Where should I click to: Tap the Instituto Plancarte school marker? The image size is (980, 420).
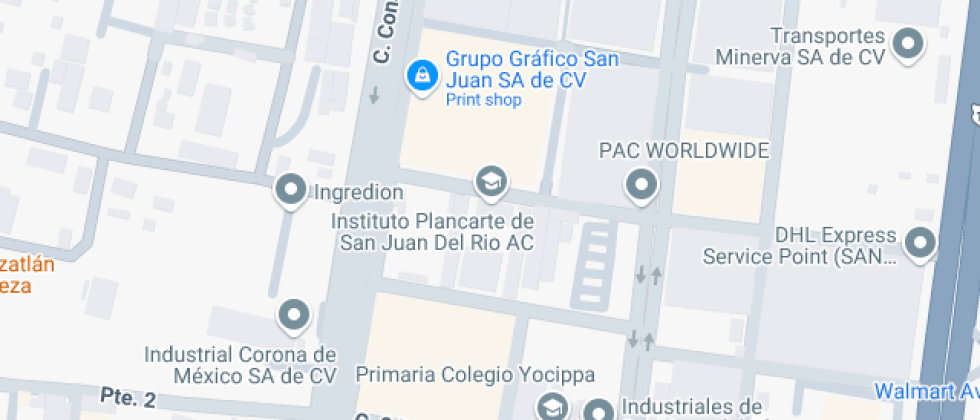(491, 180)
